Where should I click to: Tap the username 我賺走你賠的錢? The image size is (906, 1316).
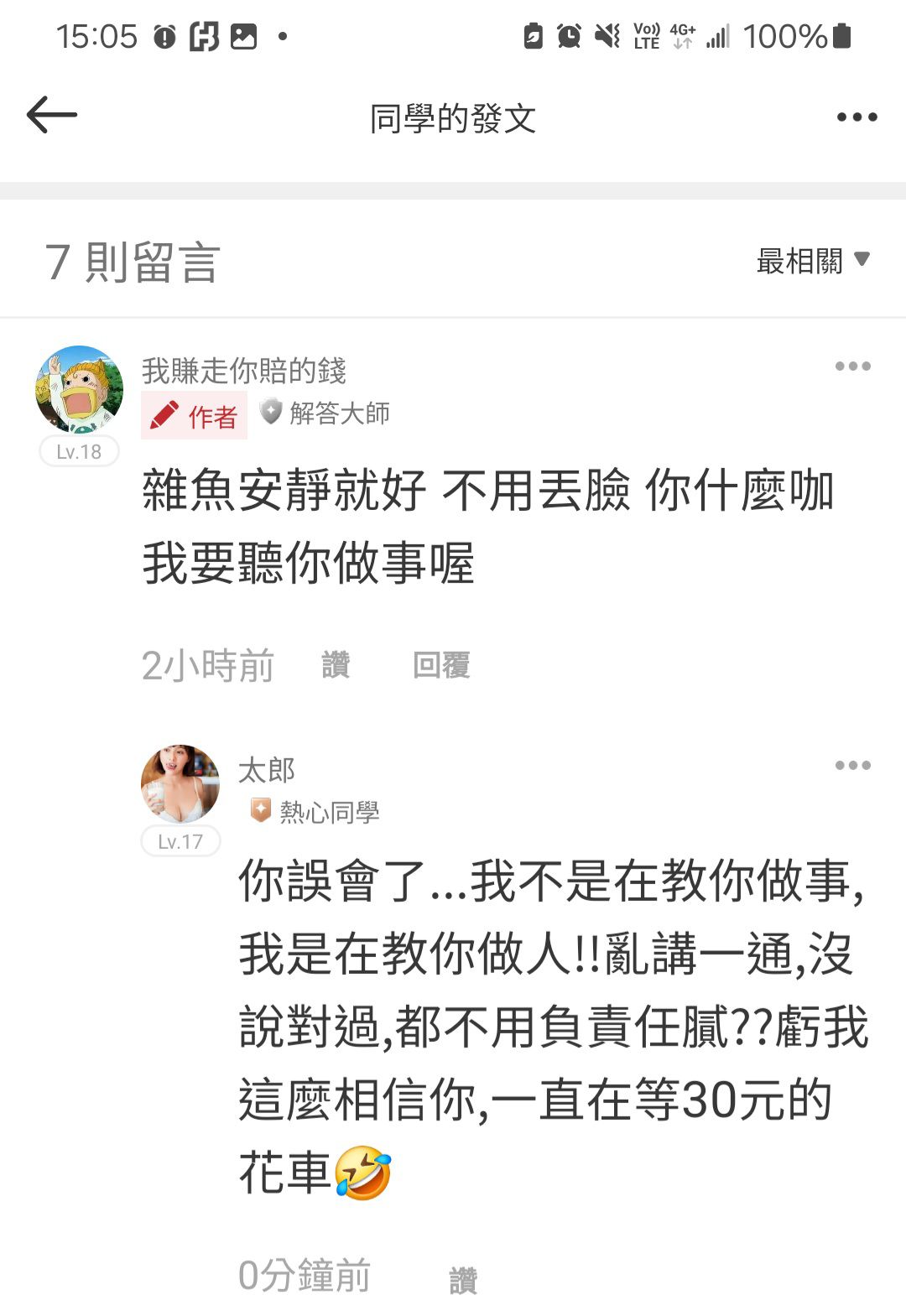[244, 370]
